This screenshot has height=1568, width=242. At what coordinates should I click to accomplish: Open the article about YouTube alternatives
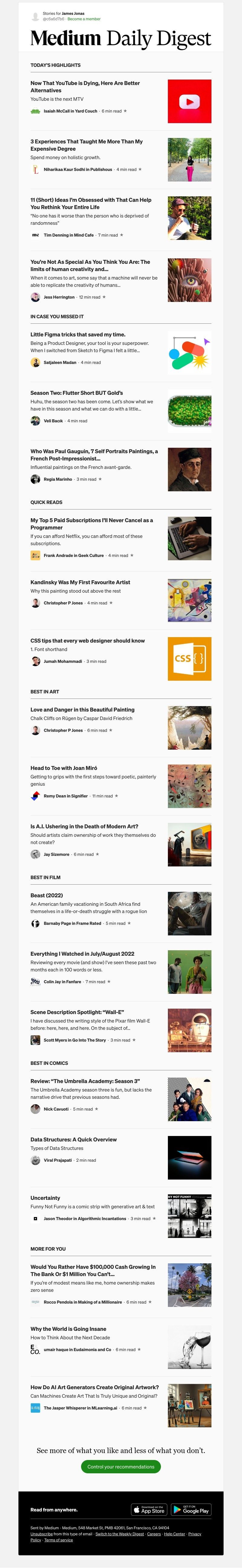(85, 87)
